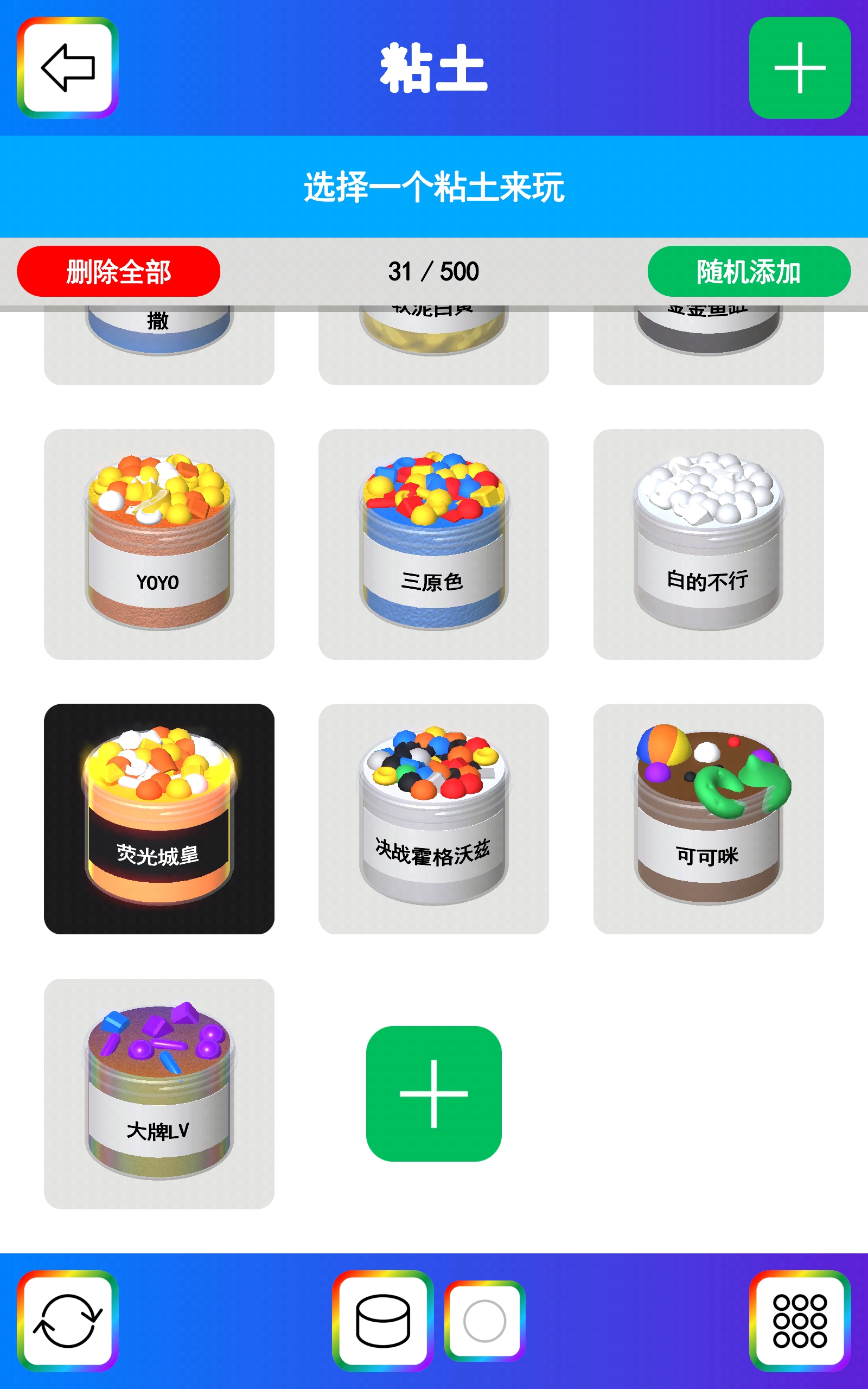Image resolution: width=868 pixels, height=1389 pixels.
Task: Tap the 选择一个粘土来玩 banner
Action: (x=434, y=187)
